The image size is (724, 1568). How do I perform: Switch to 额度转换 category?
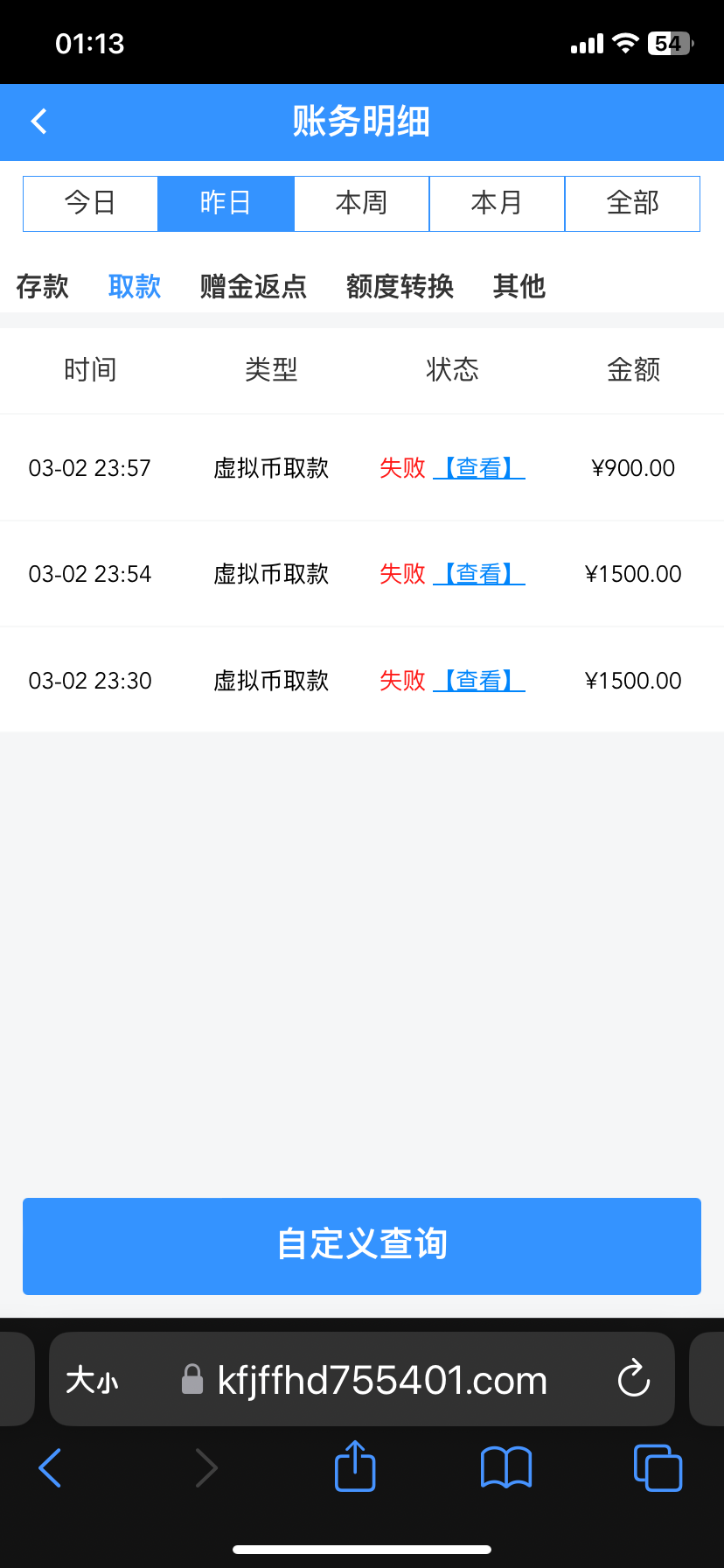point(400,286)
